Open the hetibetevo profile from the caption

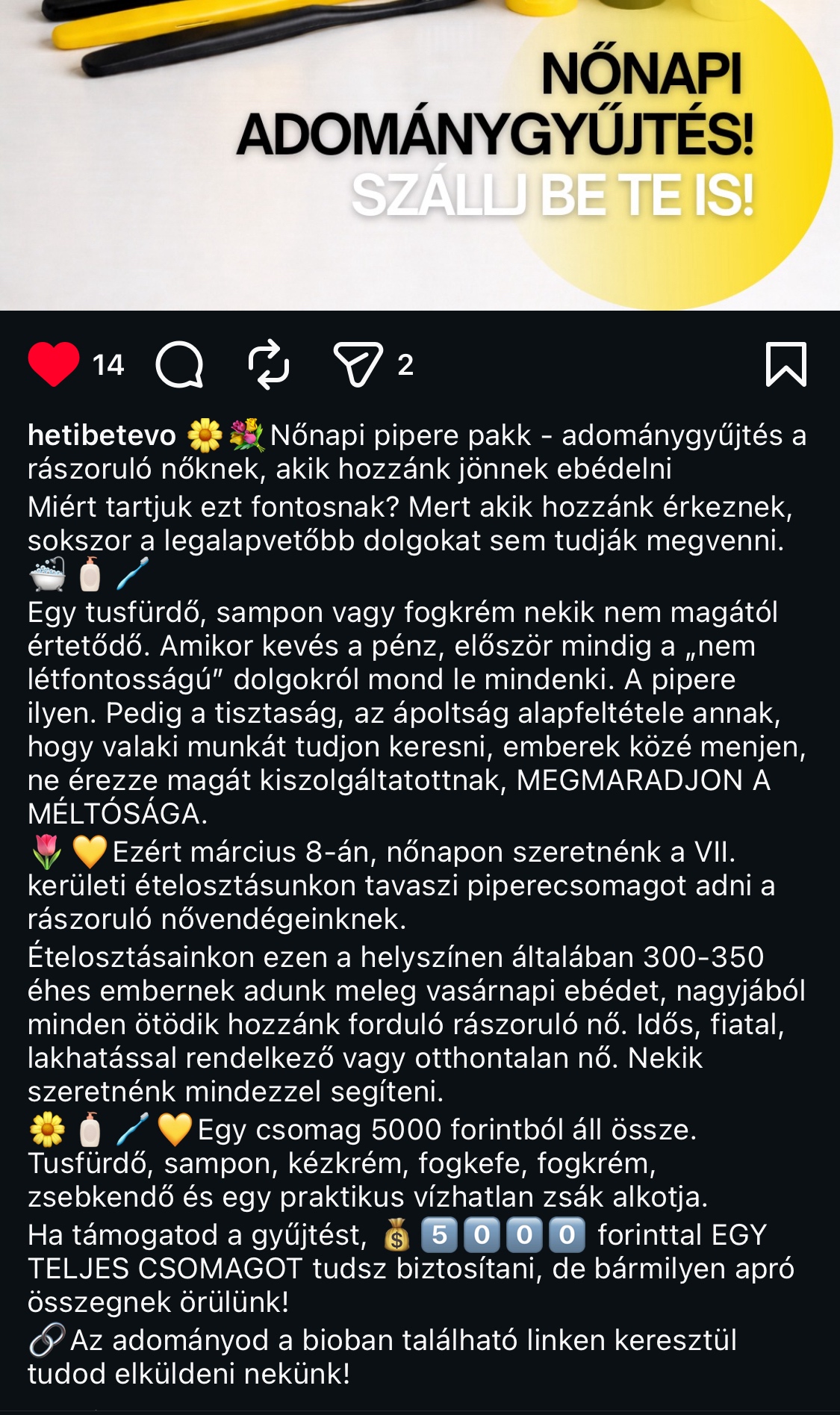point(102,435)
